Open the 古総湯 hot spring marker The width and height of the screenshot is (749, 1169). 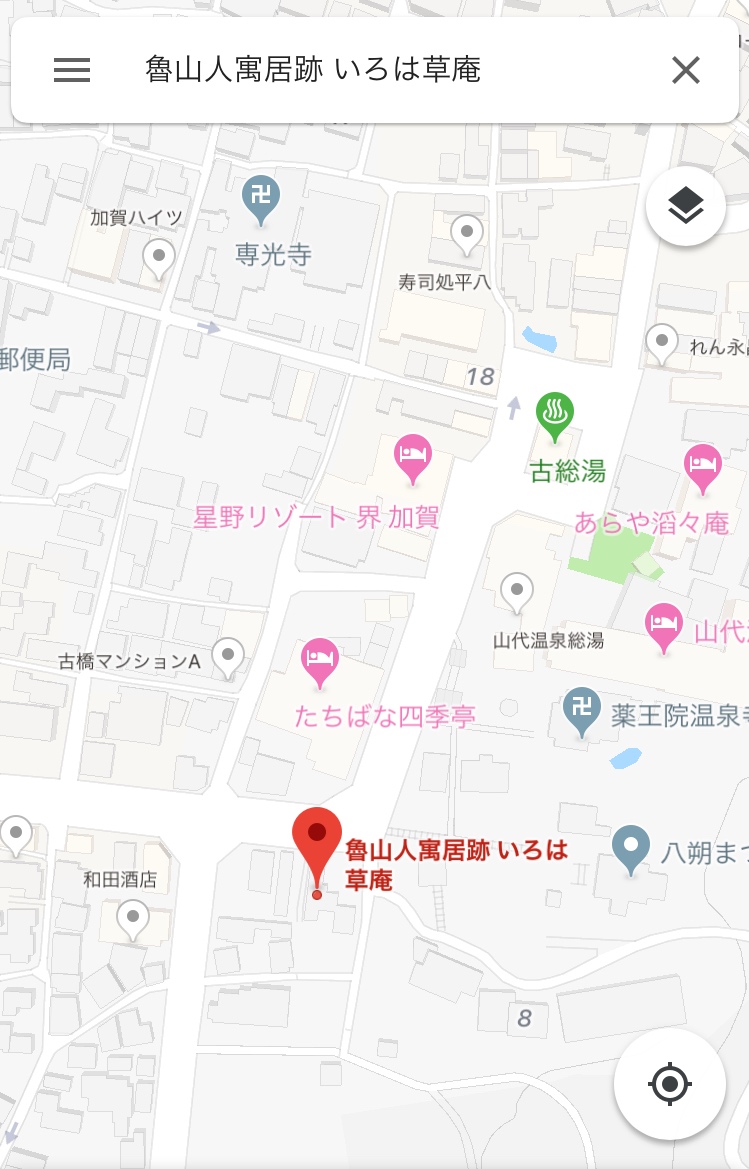(x=555, y=414)
